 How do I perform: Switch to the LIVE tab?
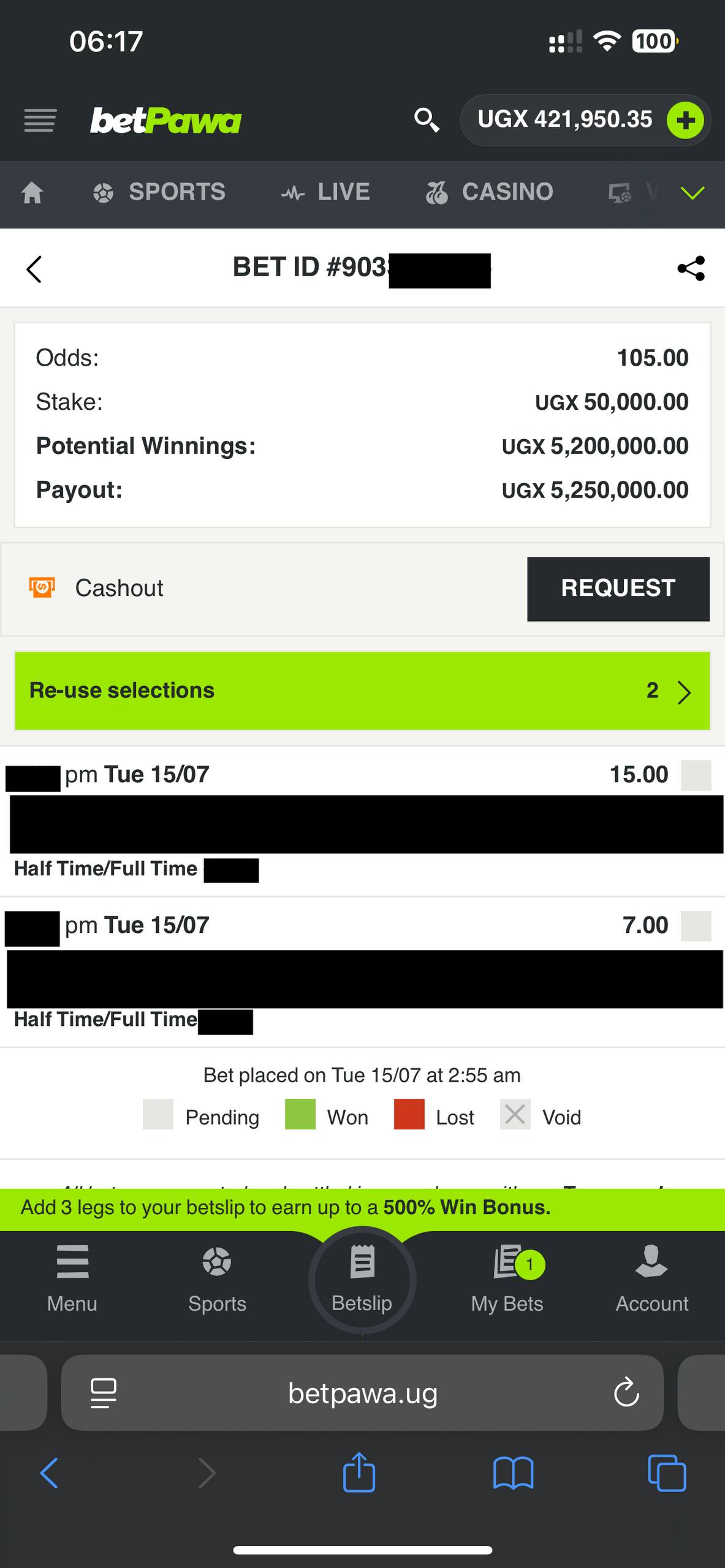325,192
